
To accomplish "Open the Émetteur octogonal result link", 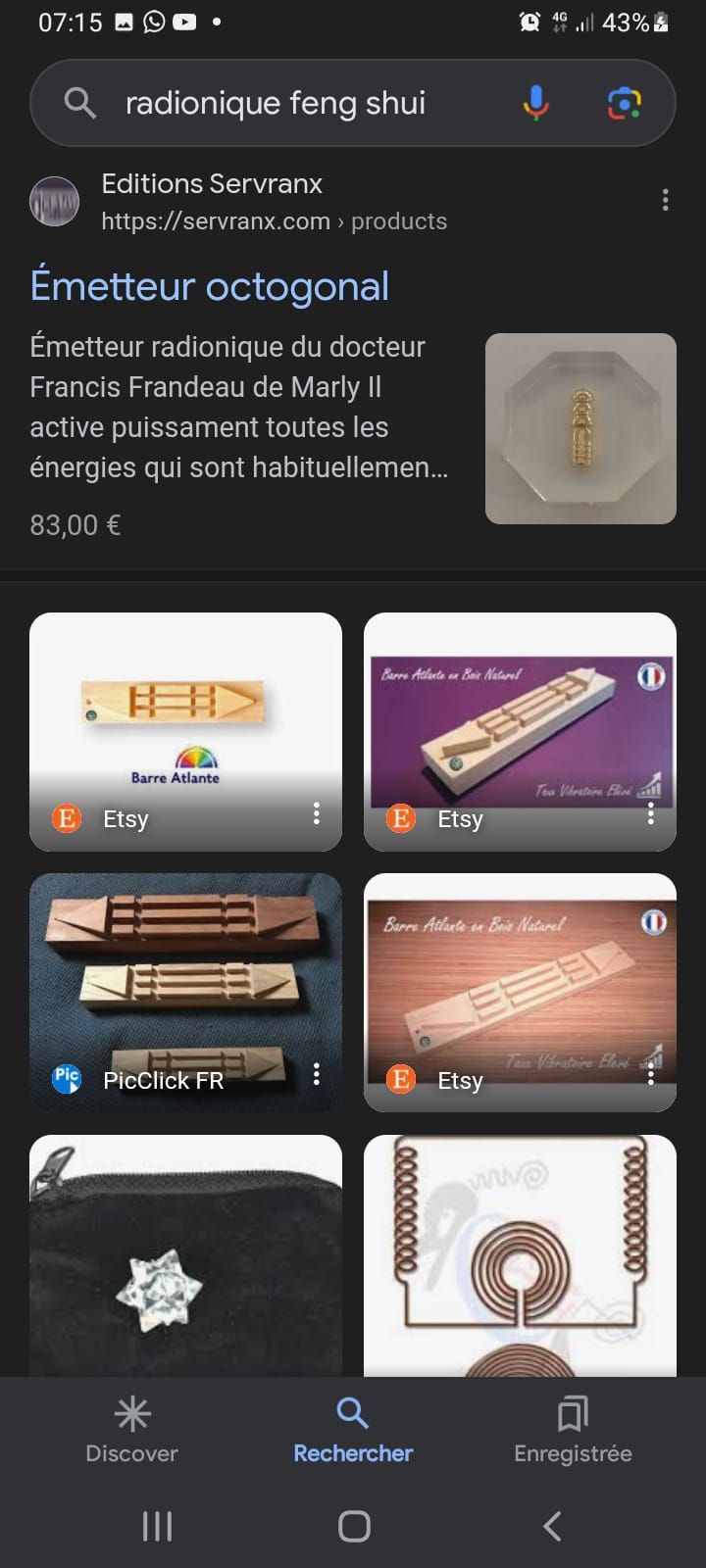I will pos(209,286).
